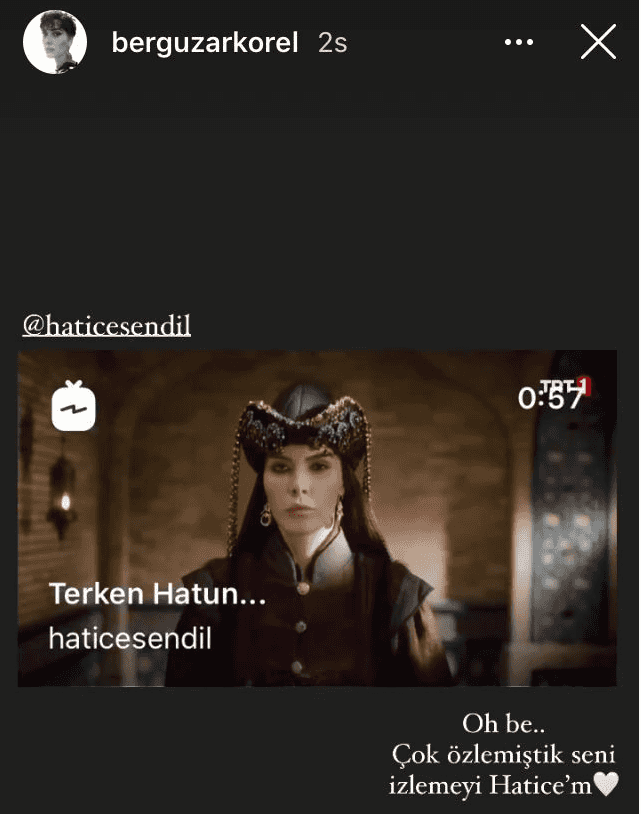Open berguzarkorel's profile picture
The height and width of the screenshot is (814, 641).
[55, 42]
